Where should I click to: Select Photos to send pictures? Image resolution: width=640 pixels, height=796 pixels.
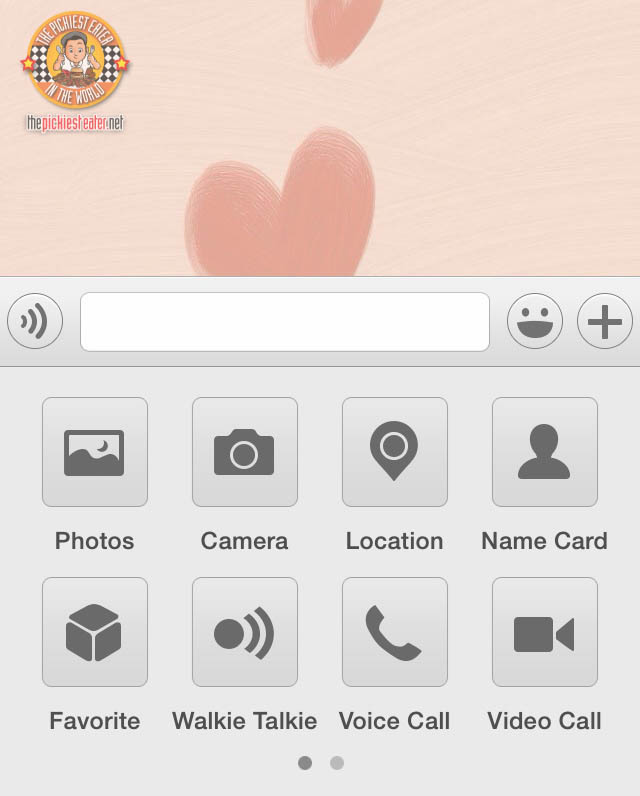click(x=95, y=452)
